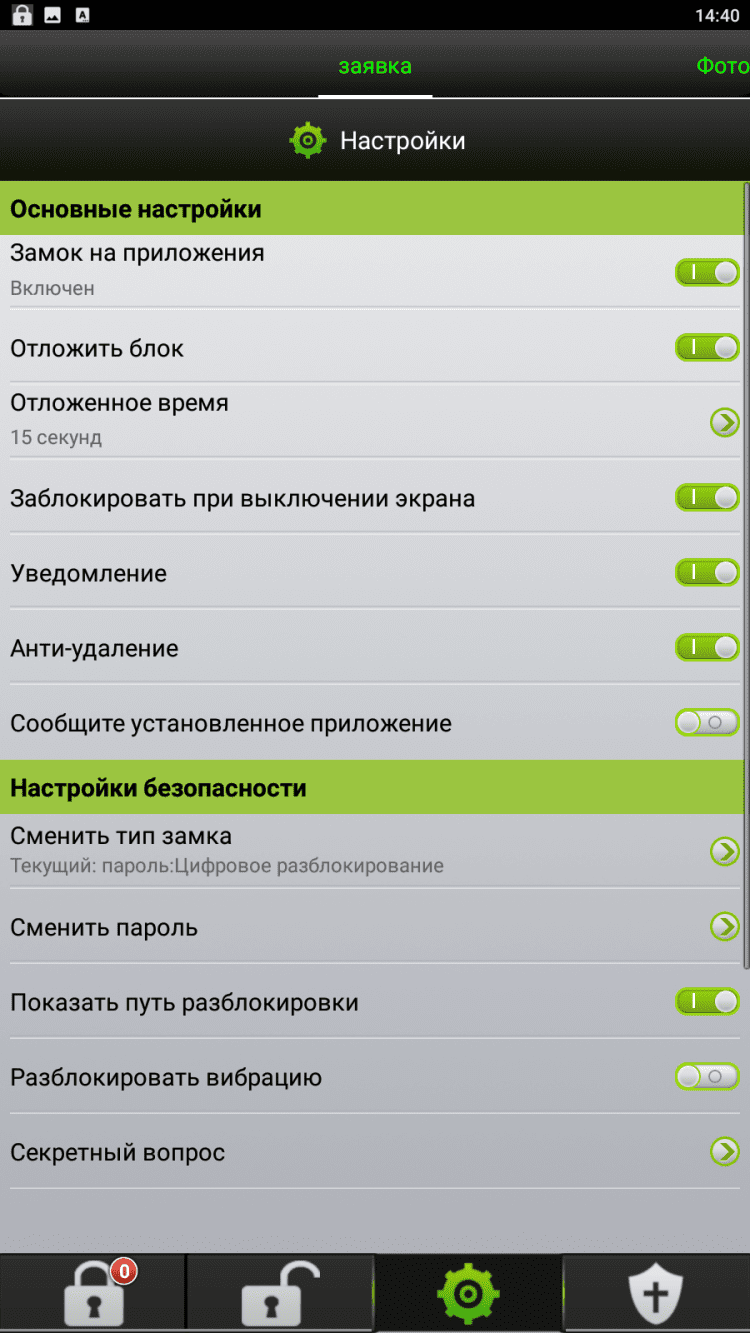Turn off Отложить блок switch
750x1333 pixels.
pyautogui.click(x=707, y=348)
